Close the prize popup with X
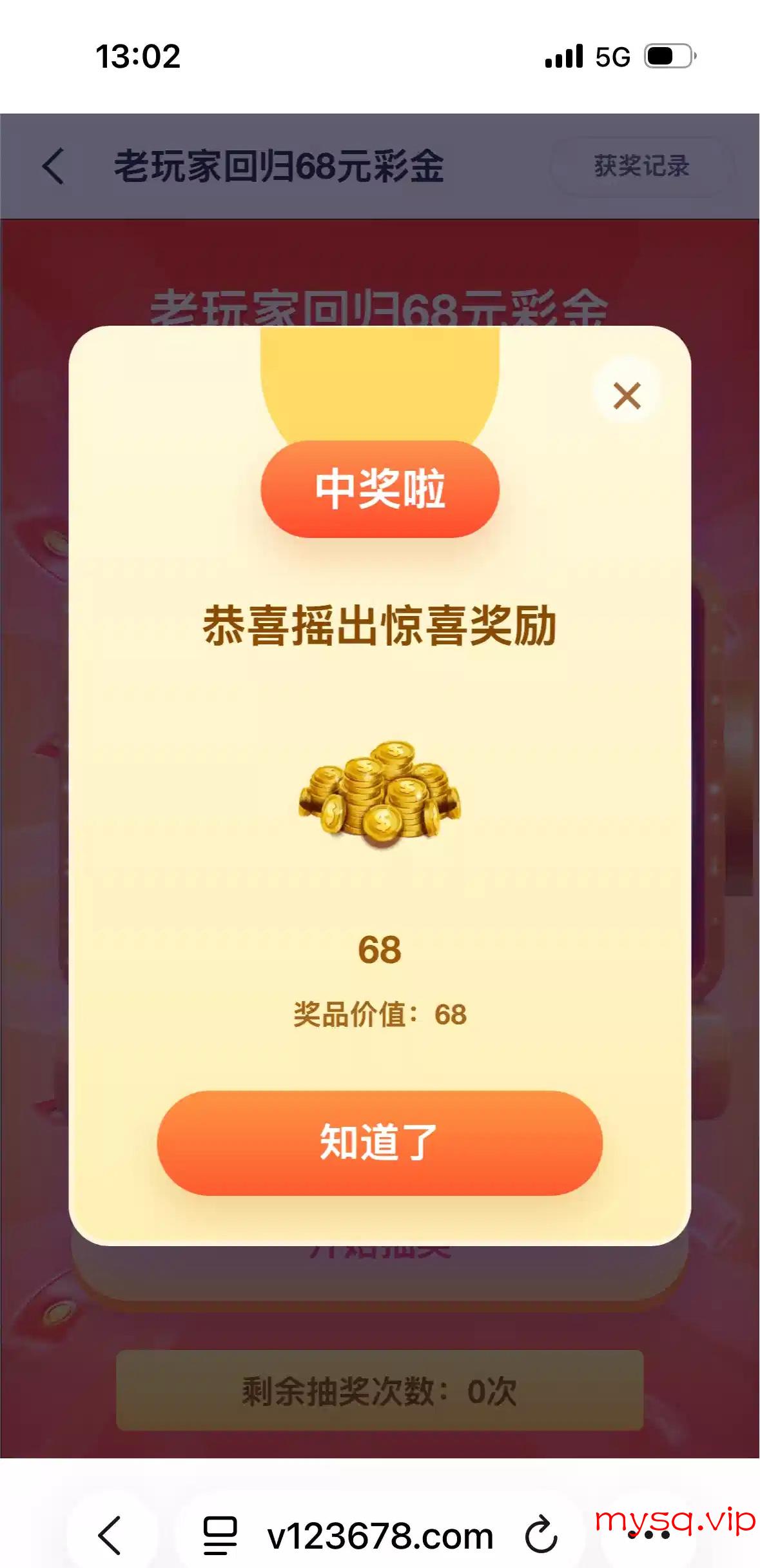 click(627, 395)
